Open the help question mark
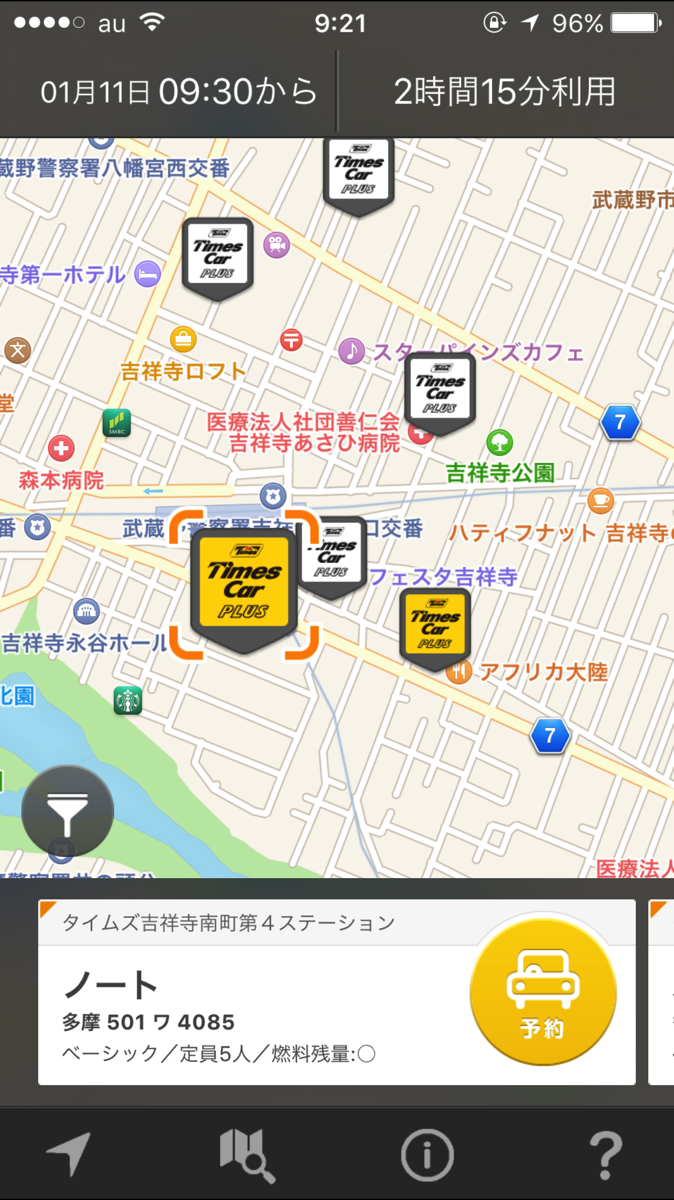Screen dimensions: 674x1200 605,1155
